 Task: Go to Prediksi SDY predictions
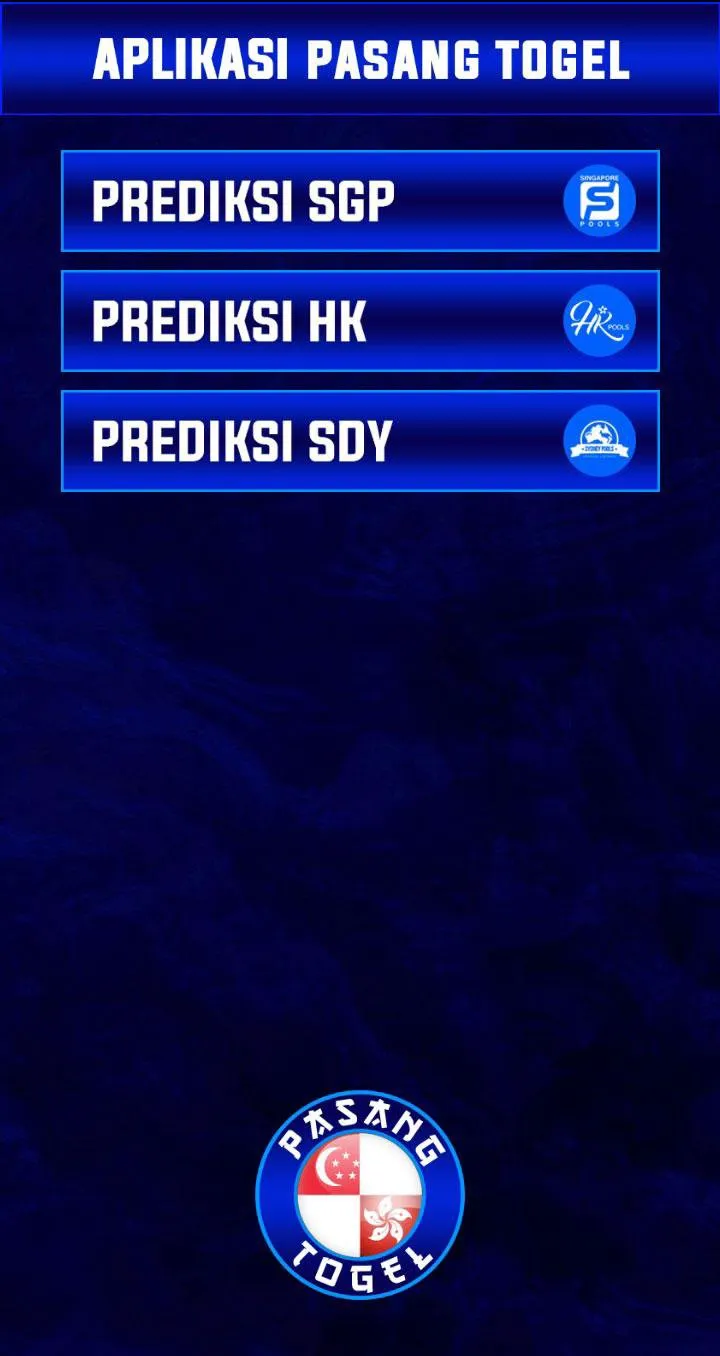pyautogui.click(x=360, y=441)
